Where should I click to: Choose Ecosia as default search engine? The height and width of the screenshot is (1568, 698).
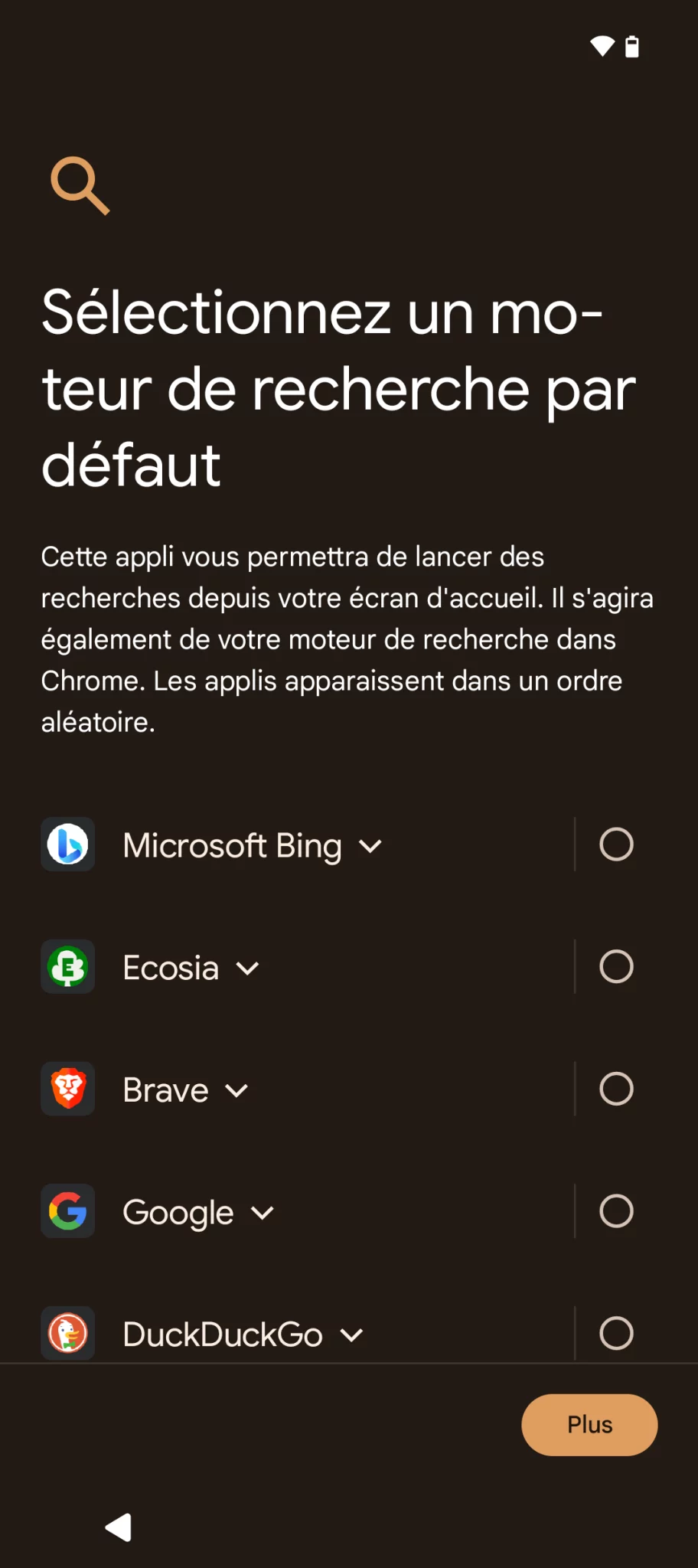(616, 966)
